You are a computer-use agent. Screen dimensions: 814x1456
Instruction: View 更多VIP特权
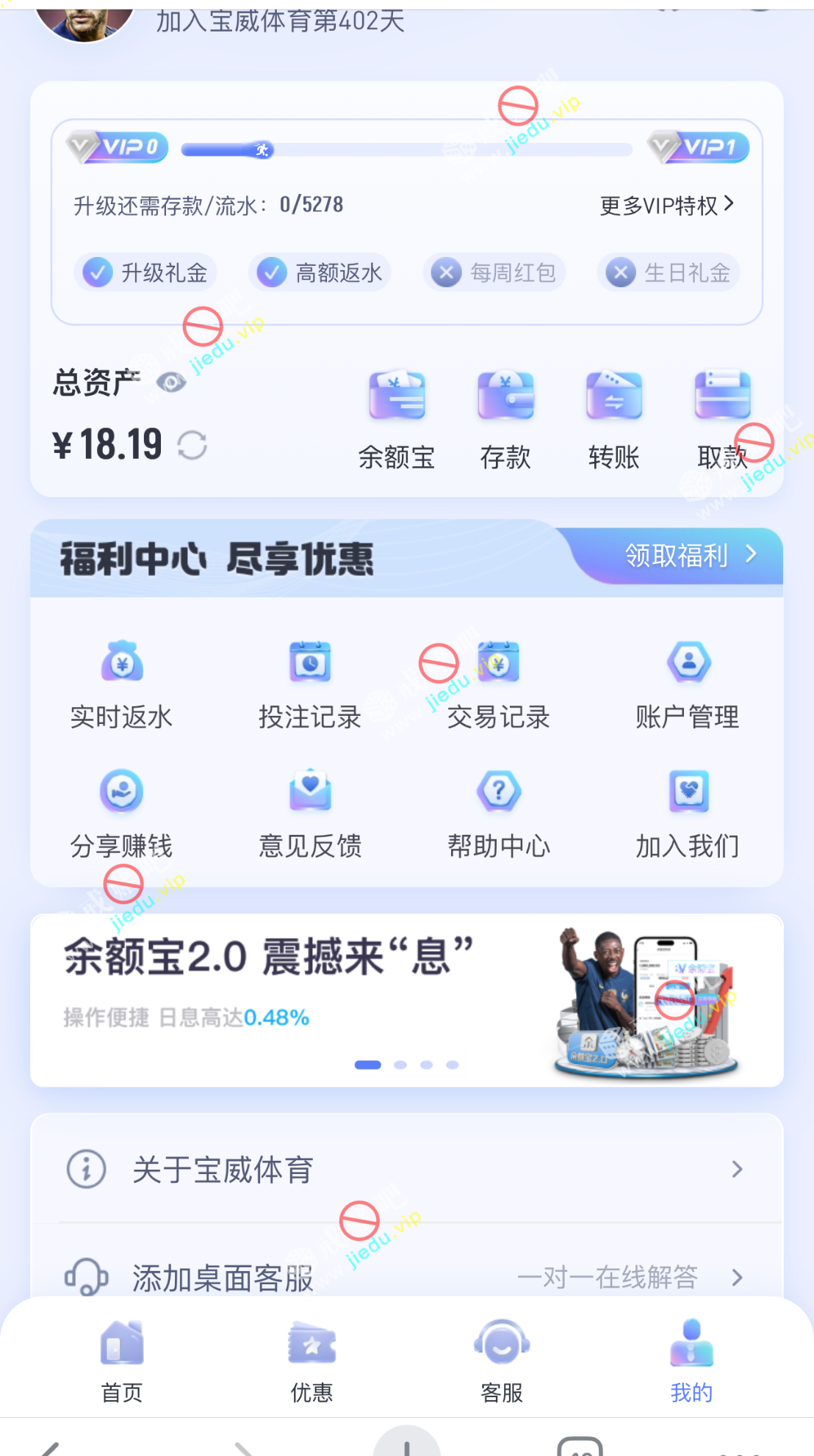[x=666, y=205]
